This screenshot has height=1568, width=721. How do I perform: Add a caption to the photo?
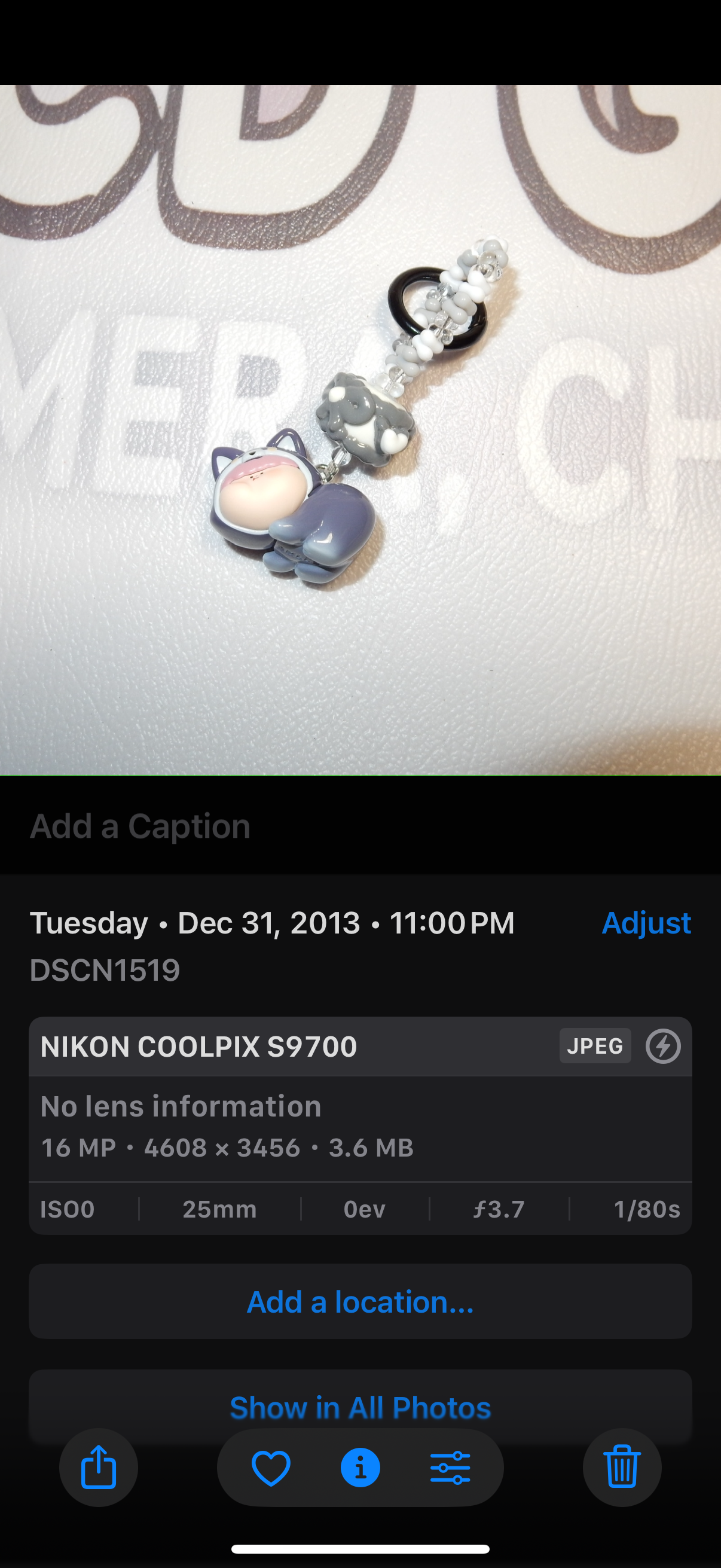pos(140,826)
